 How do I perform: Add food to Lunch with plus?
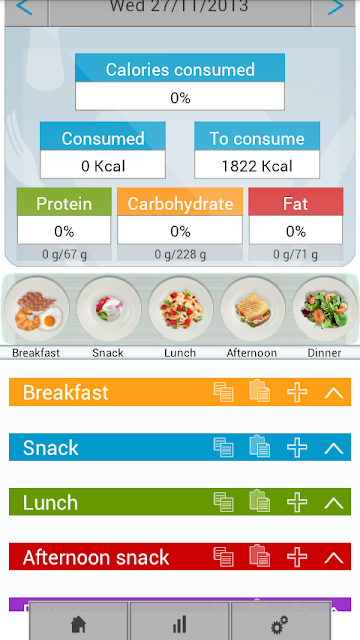(x=297, y=502)
